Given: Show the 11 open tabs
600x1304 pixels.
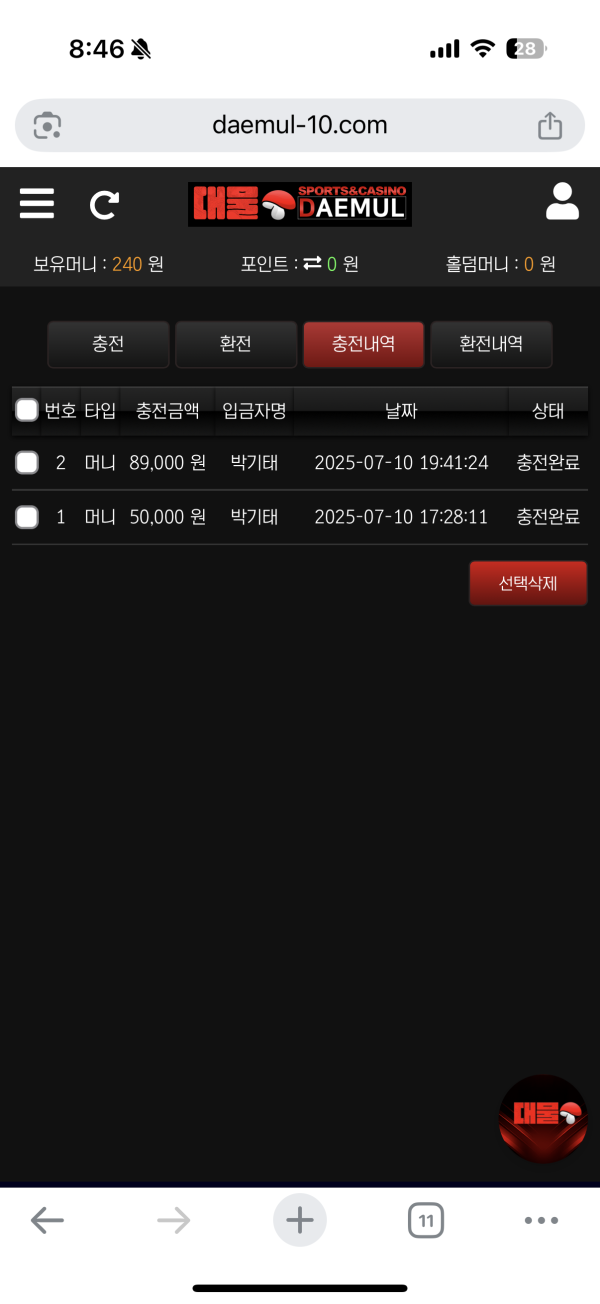Looking at the screenshot, I should tap(426, 1220).
